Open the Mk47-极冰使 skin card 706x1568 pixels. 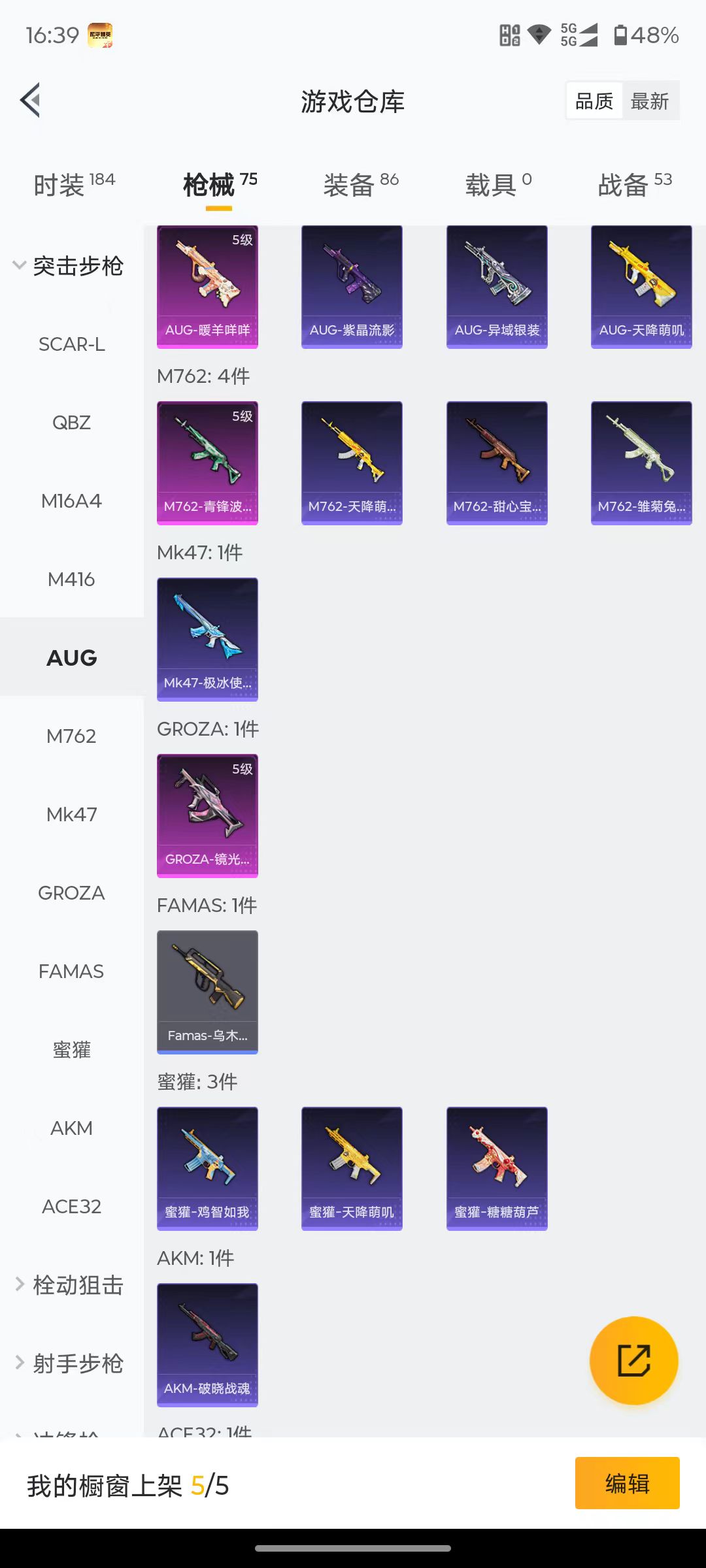(x=207, y=639)
